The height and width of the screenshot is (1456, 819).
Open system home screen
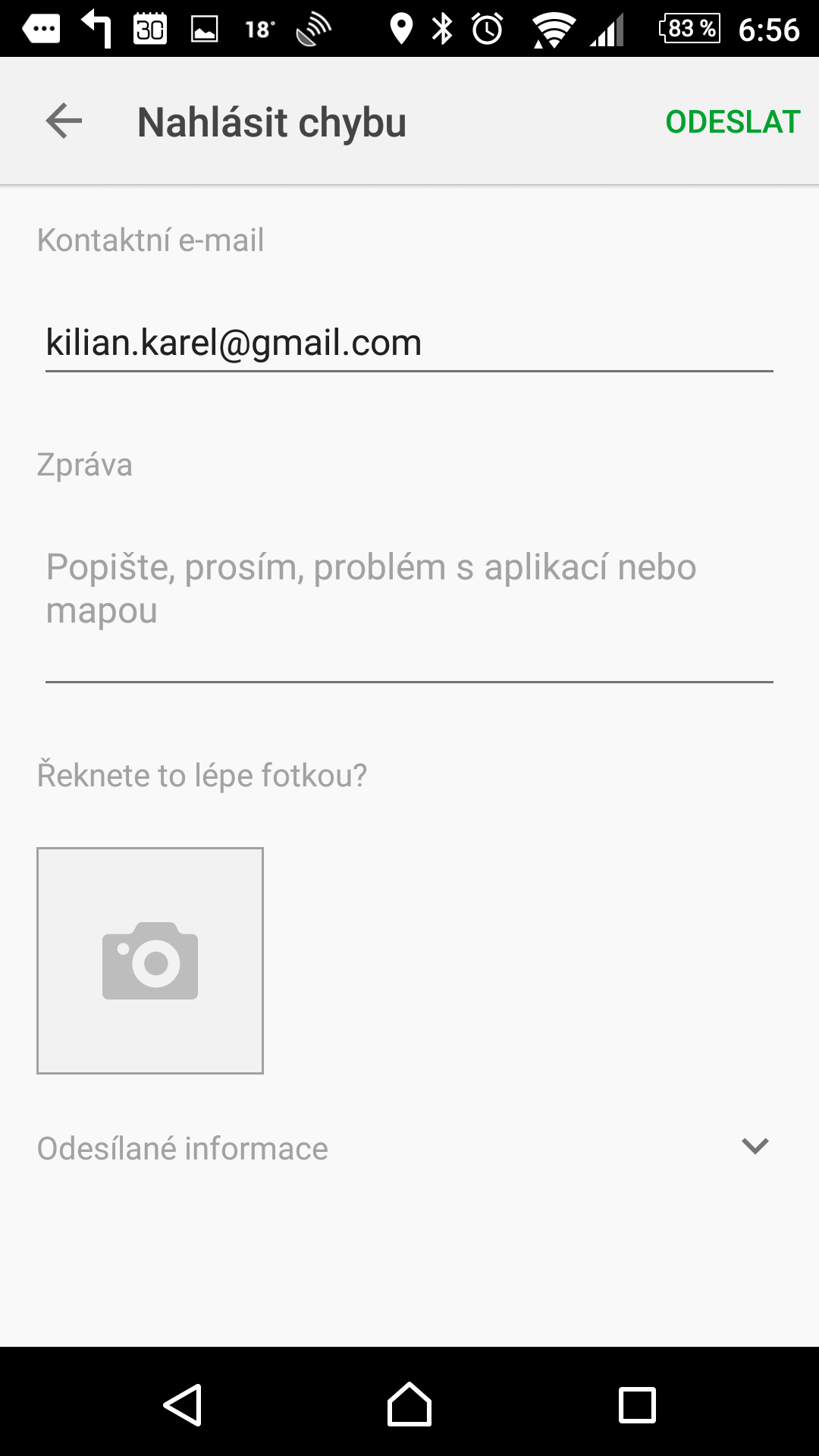coord(409,1405)
